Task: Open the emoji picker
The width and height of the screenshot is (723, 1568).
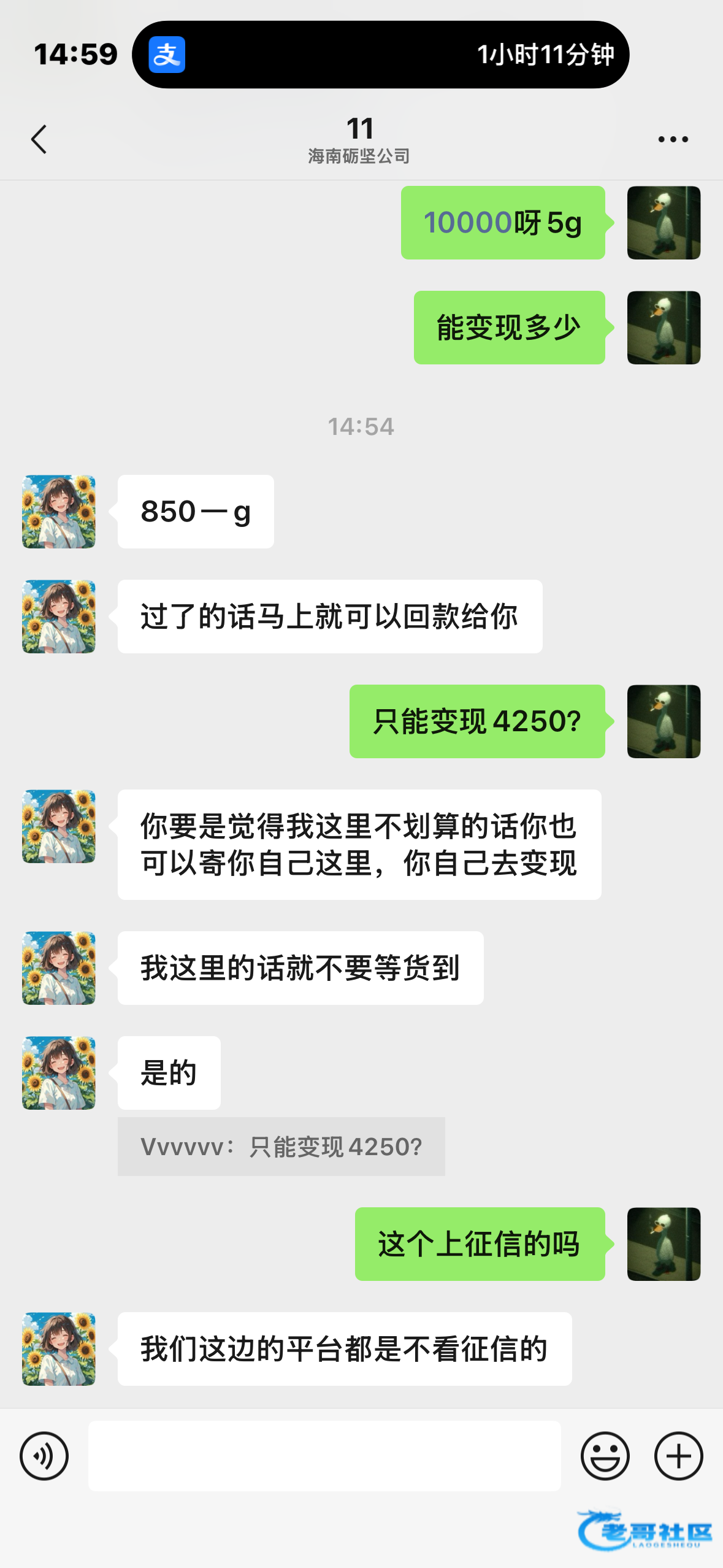Action: (x=605, y=1456)
